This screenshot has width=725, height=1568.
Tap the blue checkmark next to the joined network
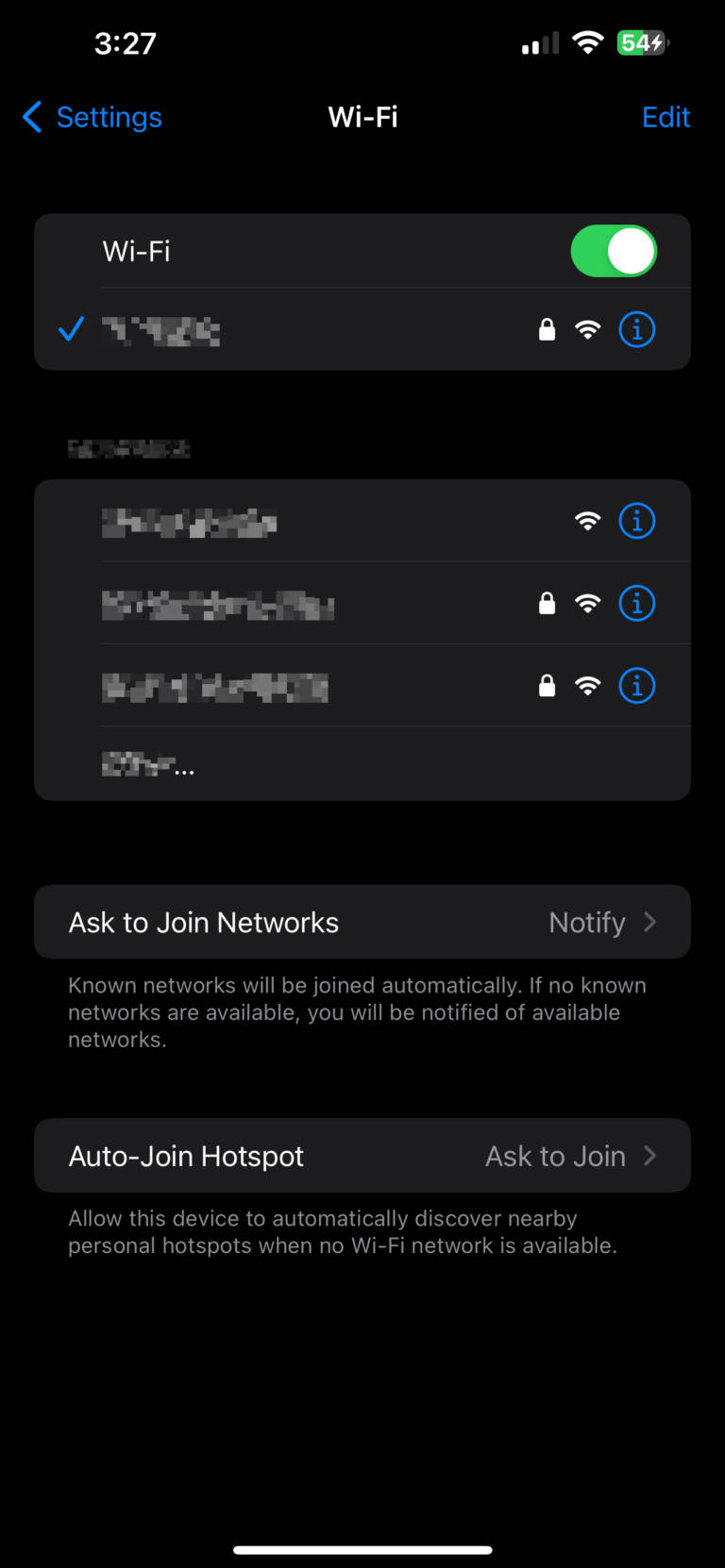point(71,329)
